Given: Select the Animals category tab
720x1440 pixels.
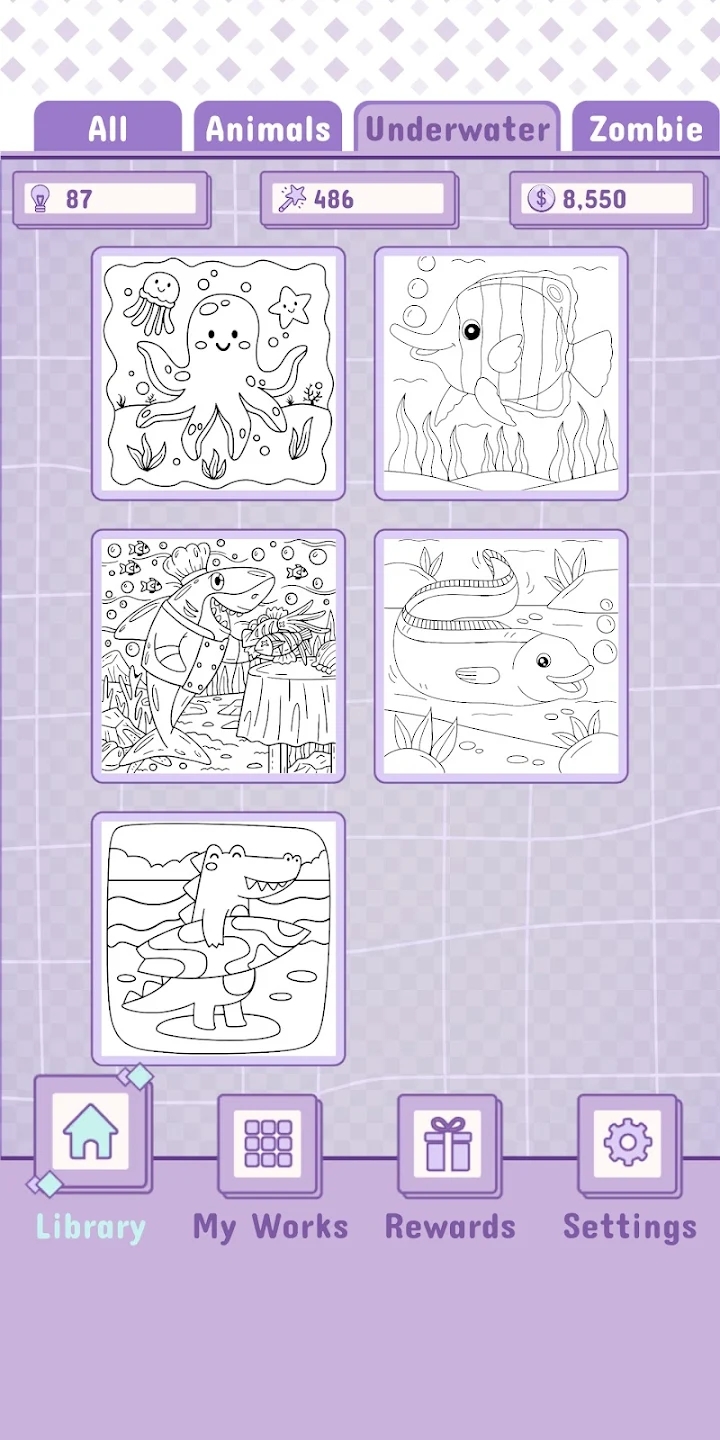Looking at the screenshot, I should pos(268,128).
